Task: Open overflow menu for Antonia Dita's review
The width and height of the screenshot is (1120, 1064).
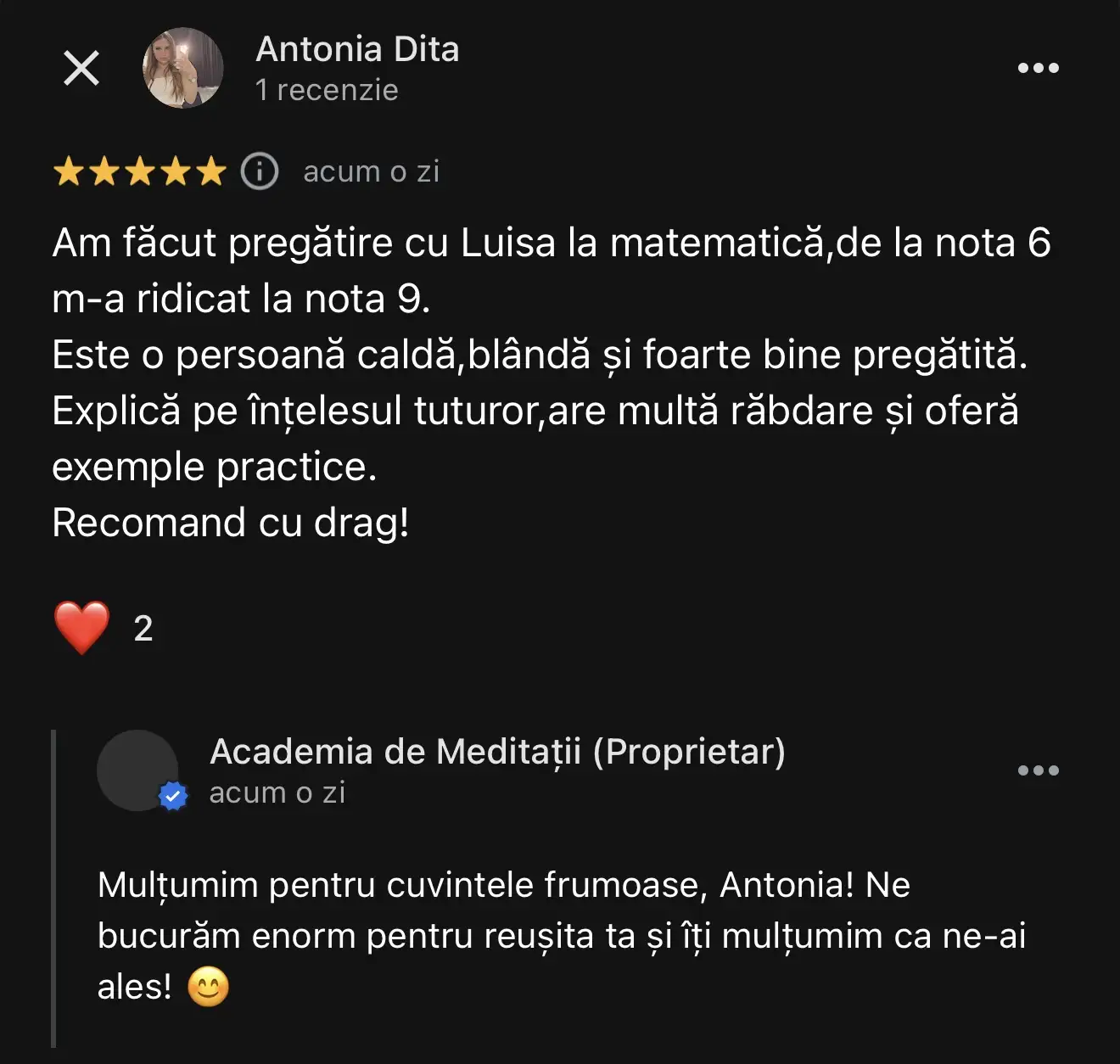Action: pyautogui.click(x=1038, y=68)
